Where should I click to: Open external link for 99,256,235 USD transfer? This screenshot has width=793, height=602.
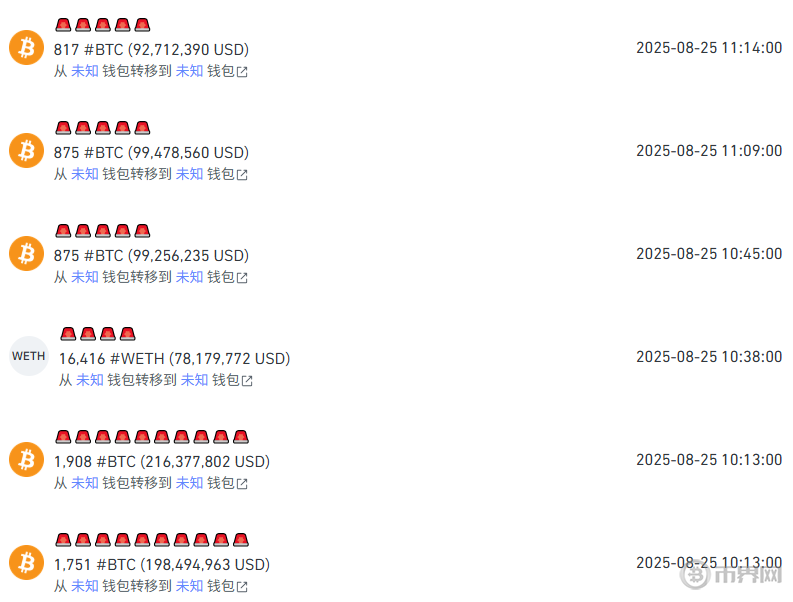pyautogui.click(x=242, y=278)
